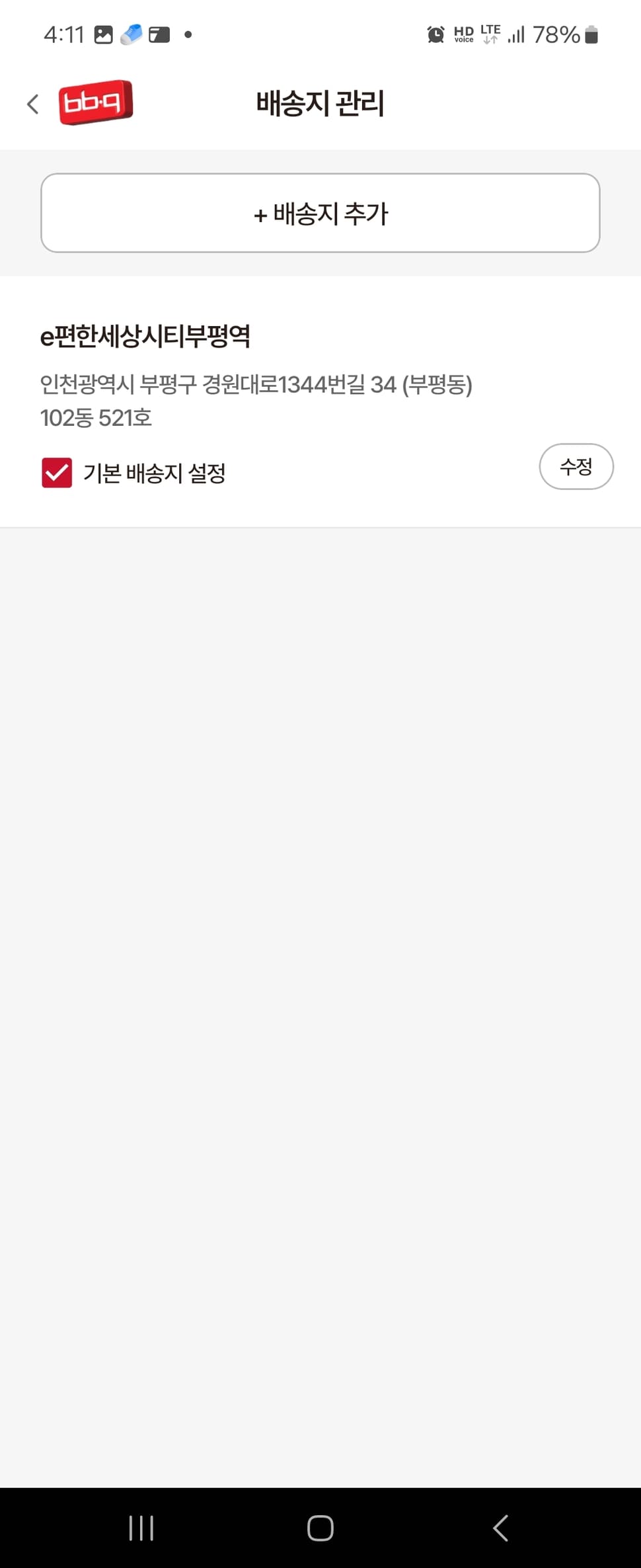Edit the e편한세상시티부평역 address with 수정
The height and width of the screenshot is (1568, 641).
click(x=576, y=467)
